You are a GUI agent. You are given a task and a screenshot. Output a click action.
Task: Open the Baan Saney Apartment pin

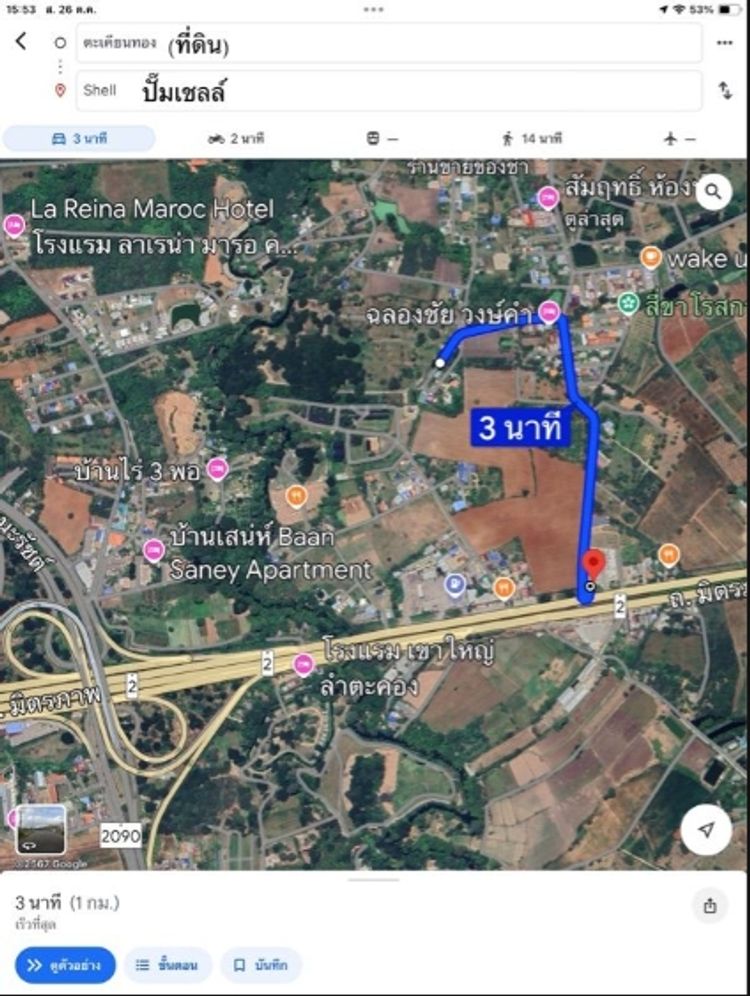(x=153, y=549)
